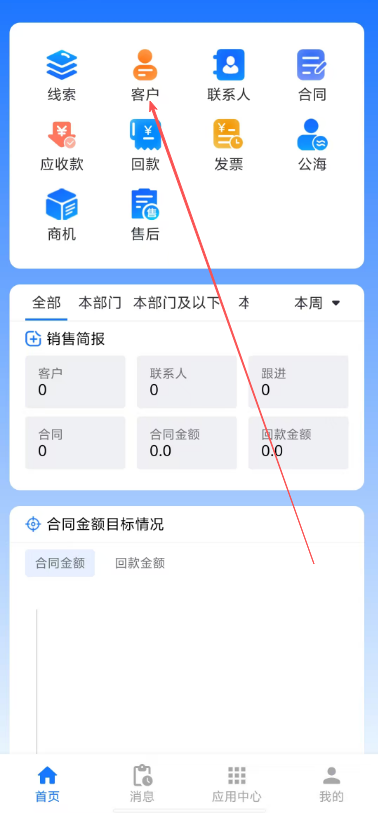Open the 客户 module

click(145, 76)
